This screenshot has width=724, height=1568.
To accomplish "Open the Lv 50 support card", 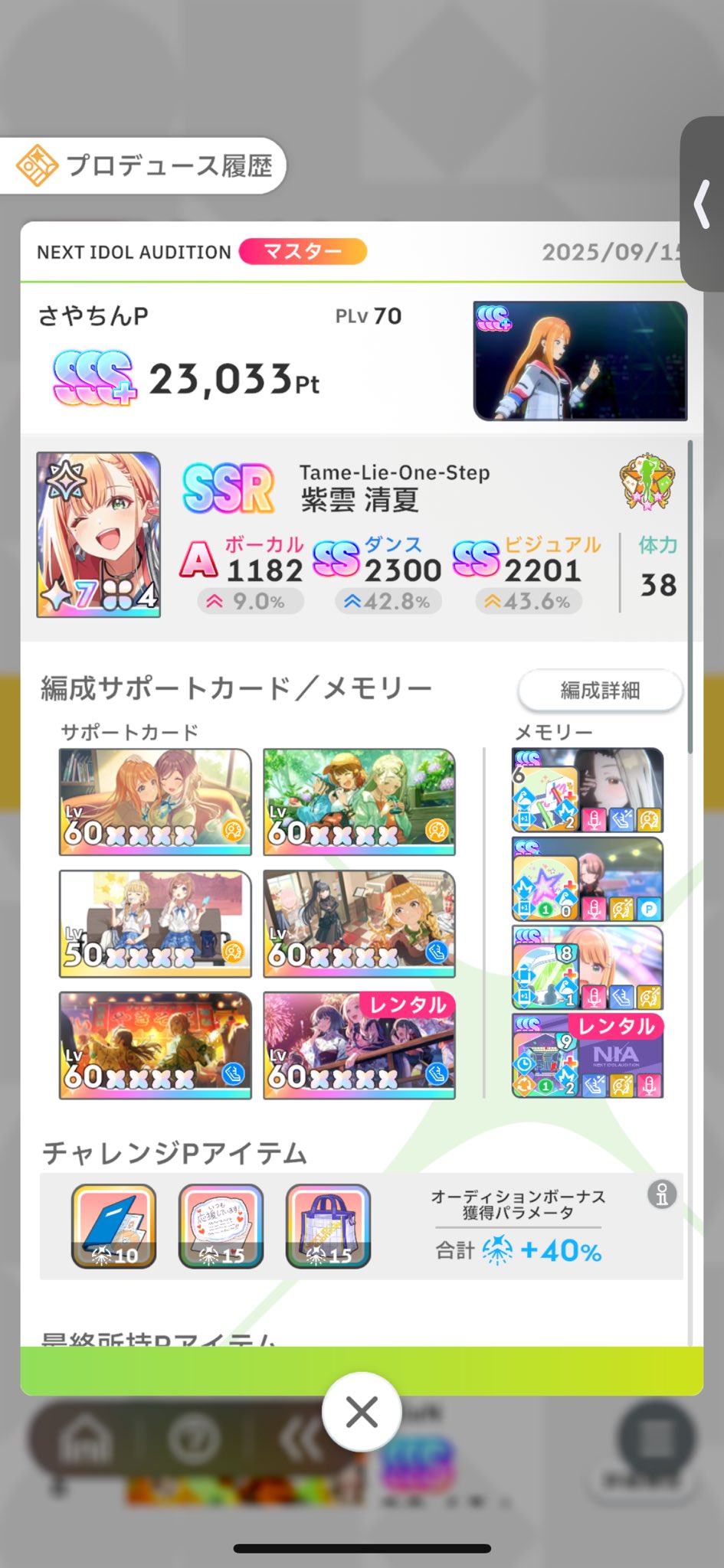I will 156,923.
